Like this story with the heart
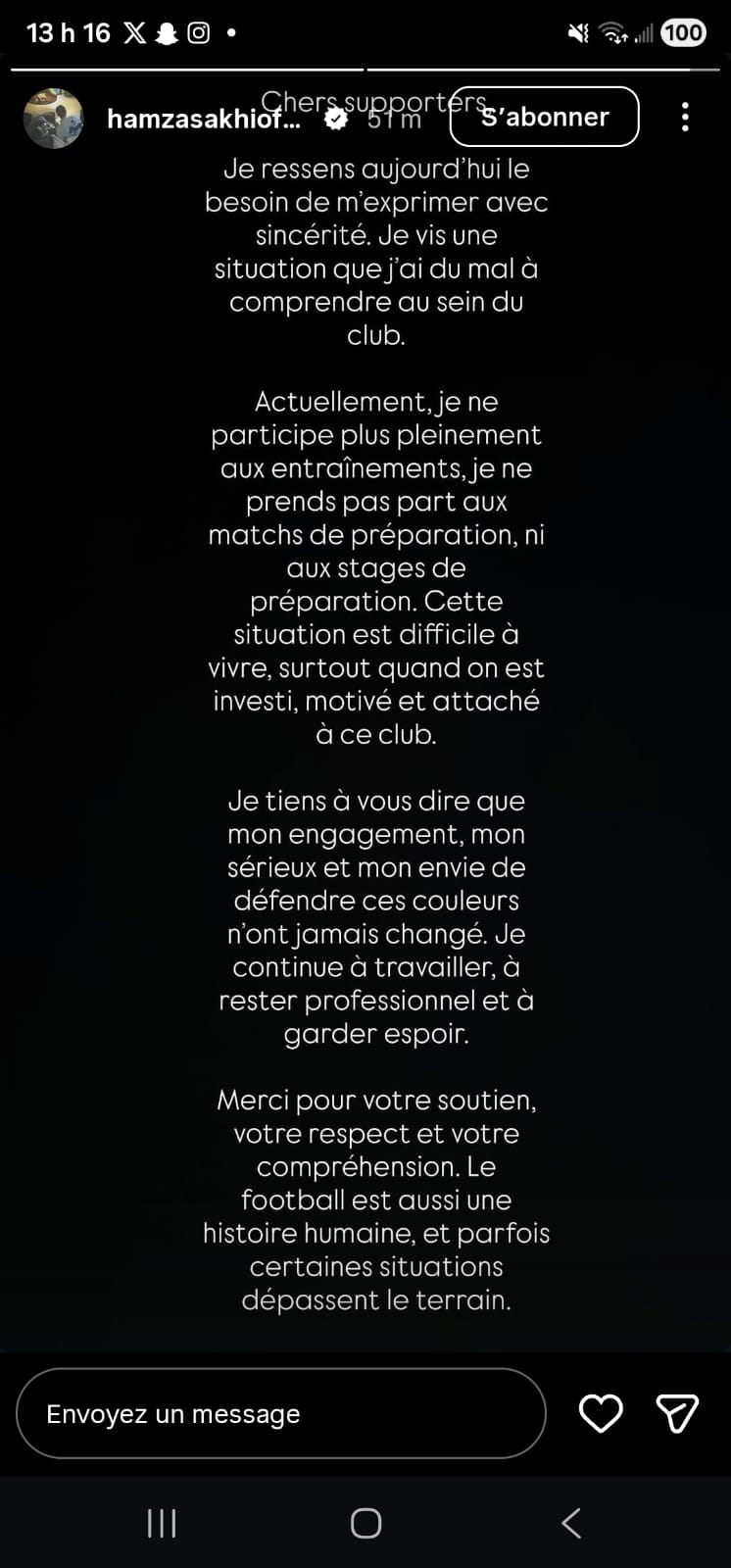 pyautogui.click(x=601, y=1413)
